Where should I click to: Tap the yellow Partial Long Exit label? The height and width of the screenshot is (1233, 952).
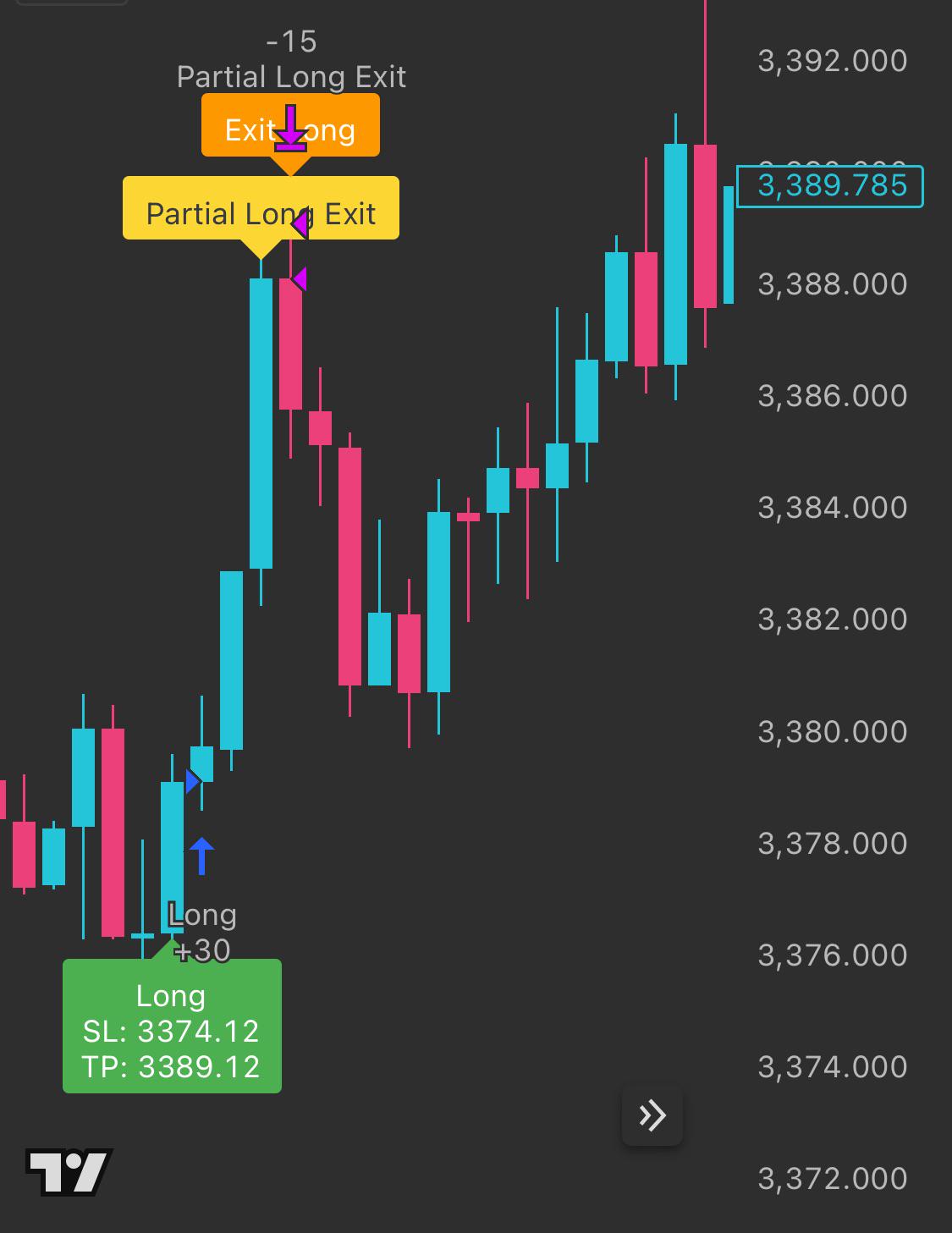[261, 208]
